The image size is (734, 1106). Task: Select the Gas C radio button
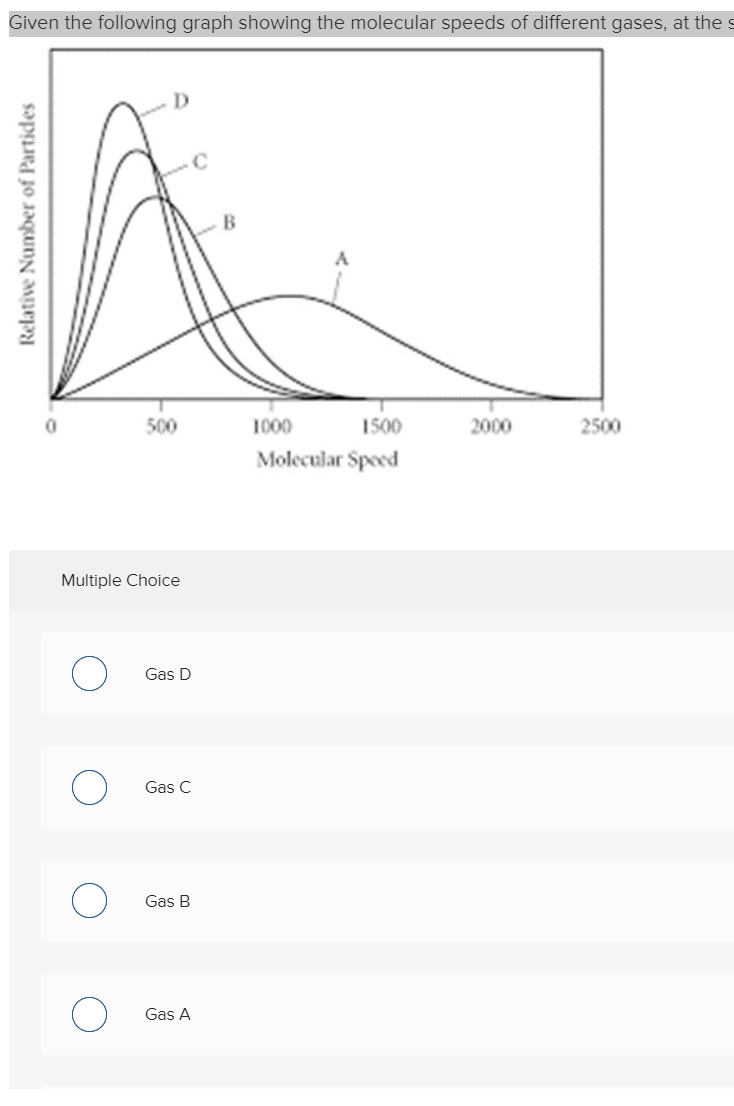point(88,787)
